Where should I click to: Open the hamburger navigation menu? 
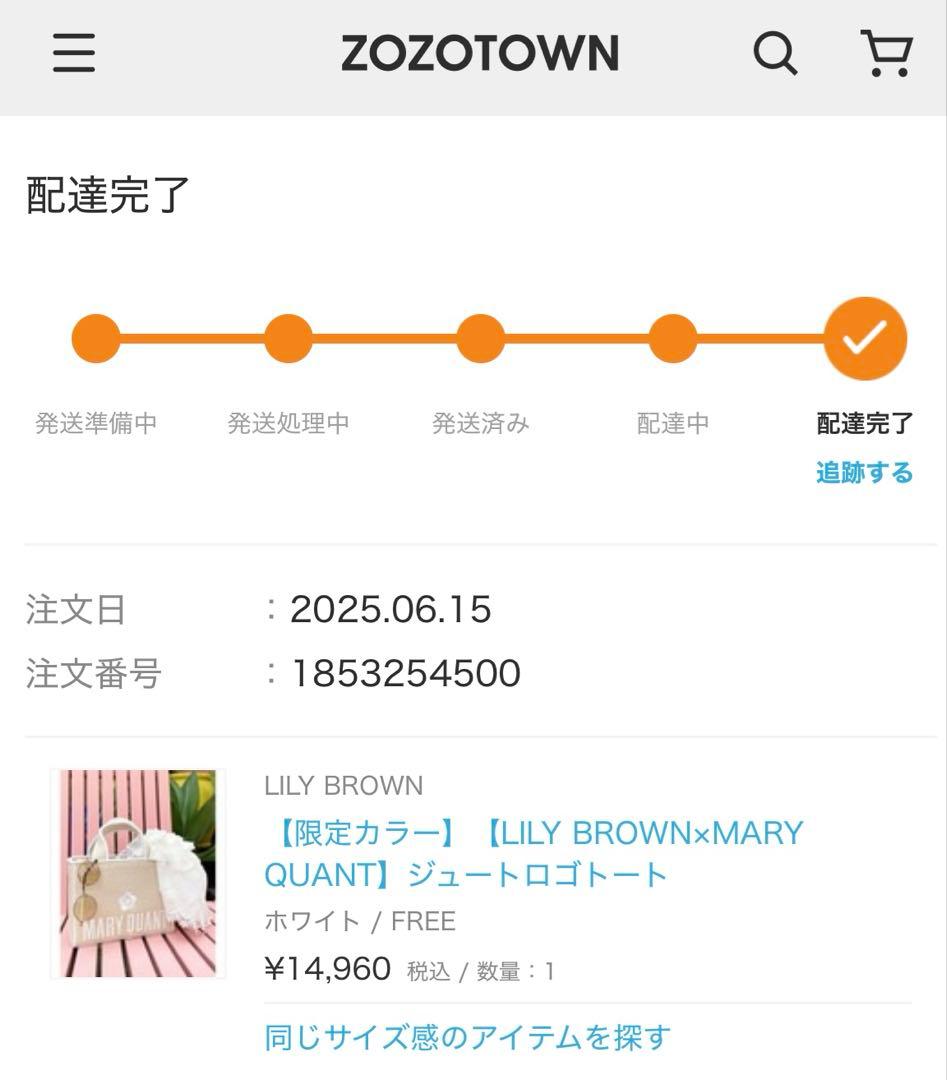tap(69, 54)
